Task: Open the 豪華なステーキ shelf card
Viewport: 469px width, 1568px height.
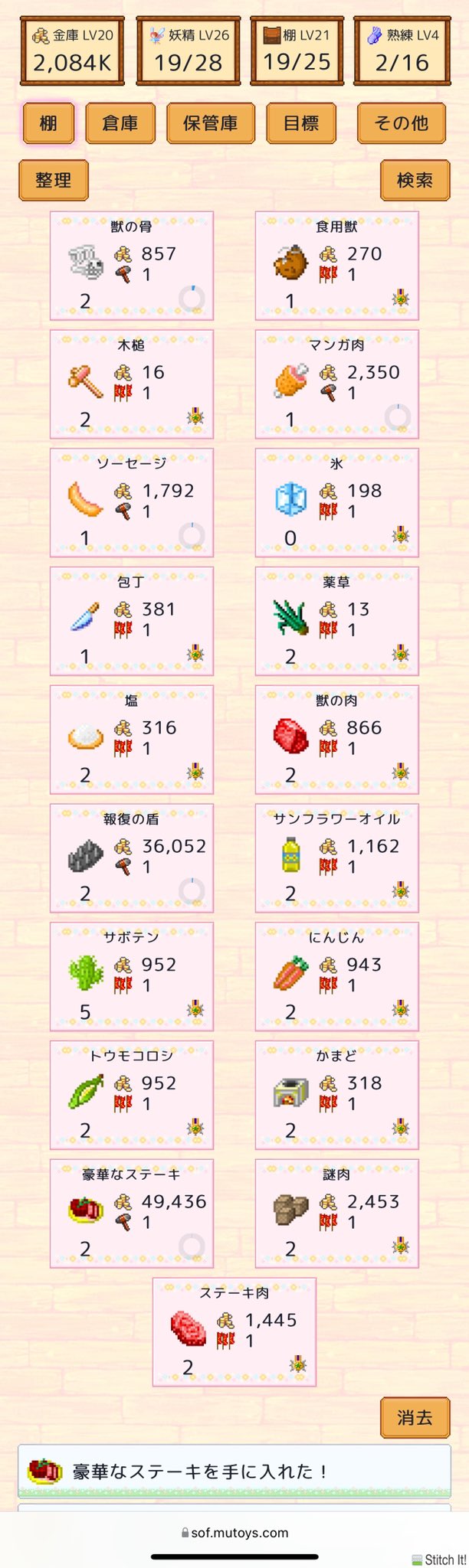Action: pos(132,1214)
